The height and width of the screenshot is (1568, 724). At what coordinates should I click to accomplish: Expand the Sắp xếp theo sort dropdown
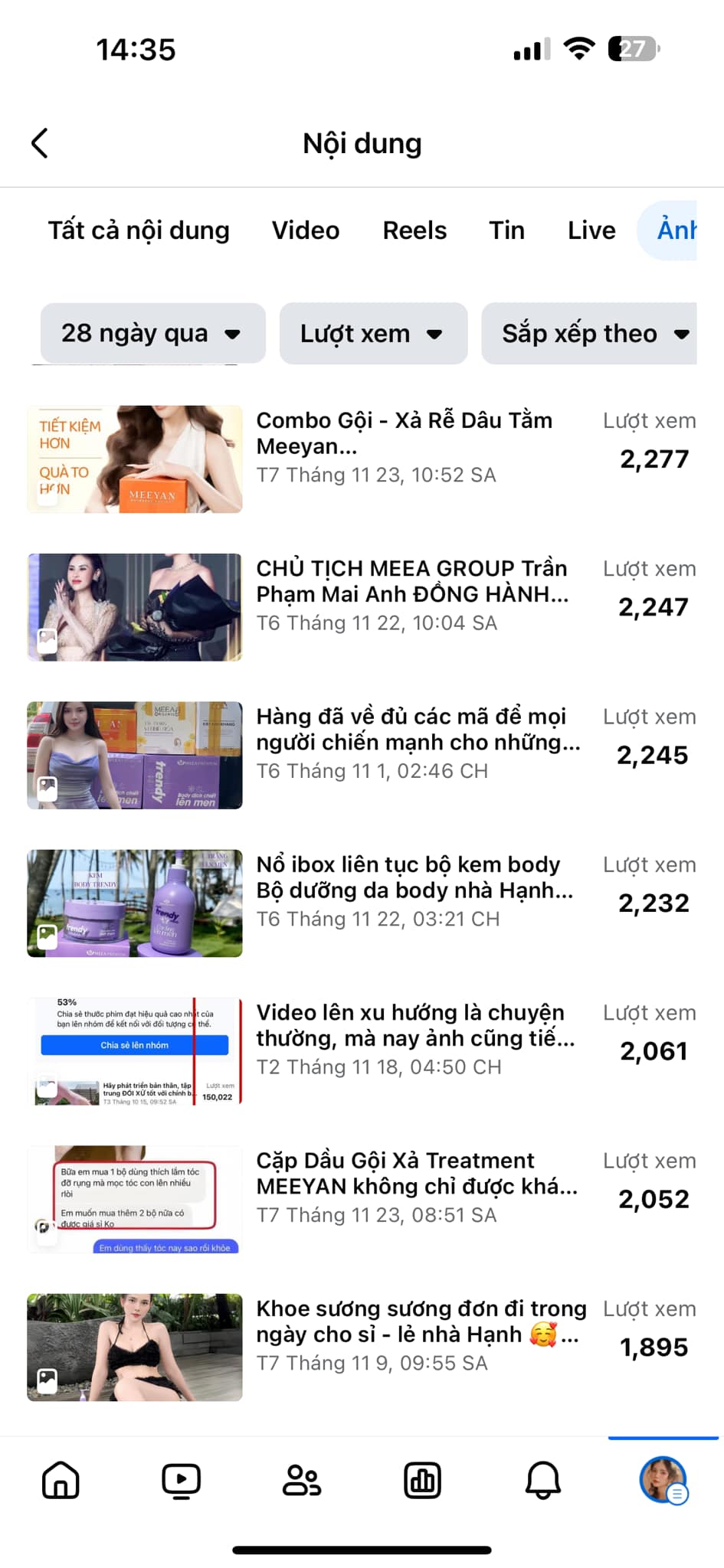tap(590, 334)
